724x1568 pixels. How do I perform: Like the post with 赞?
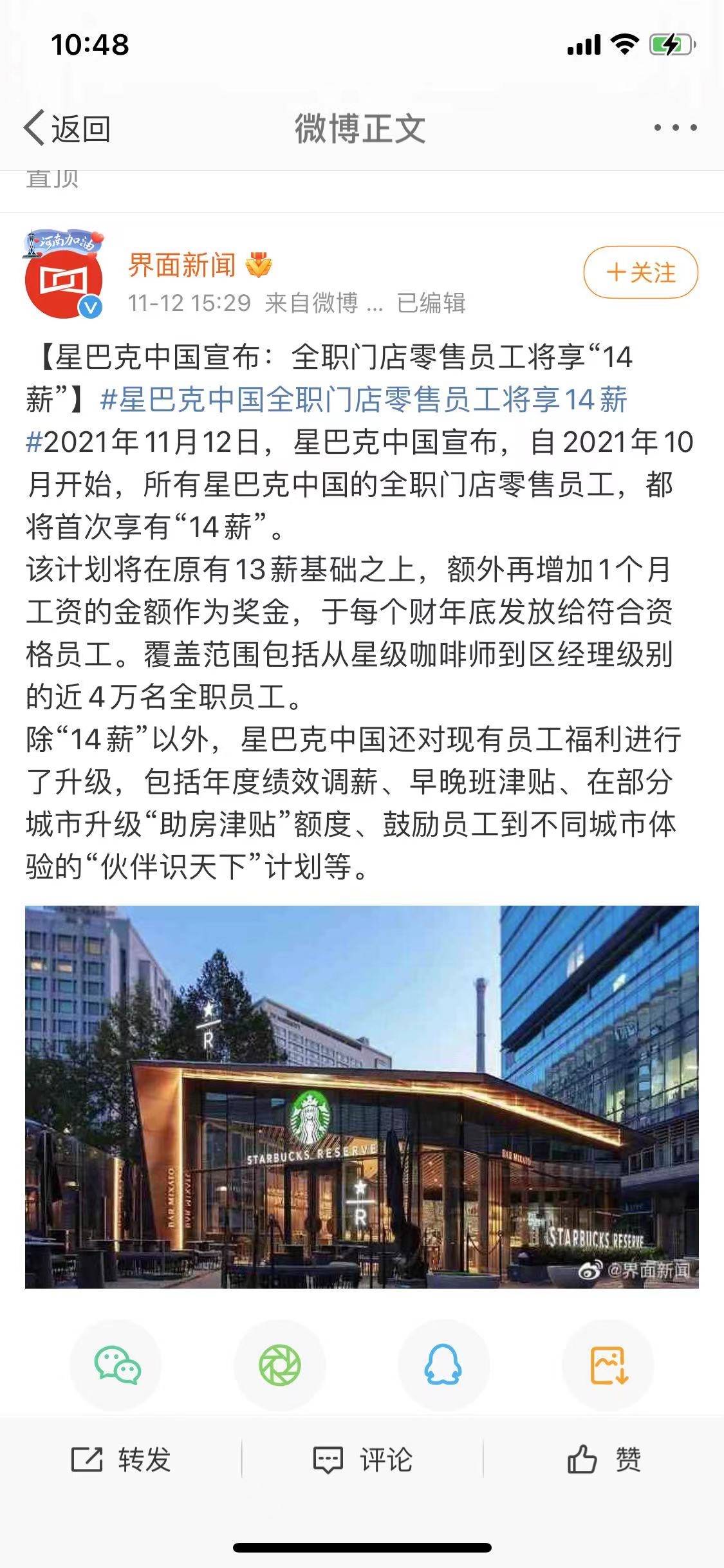coord(604,1459)
